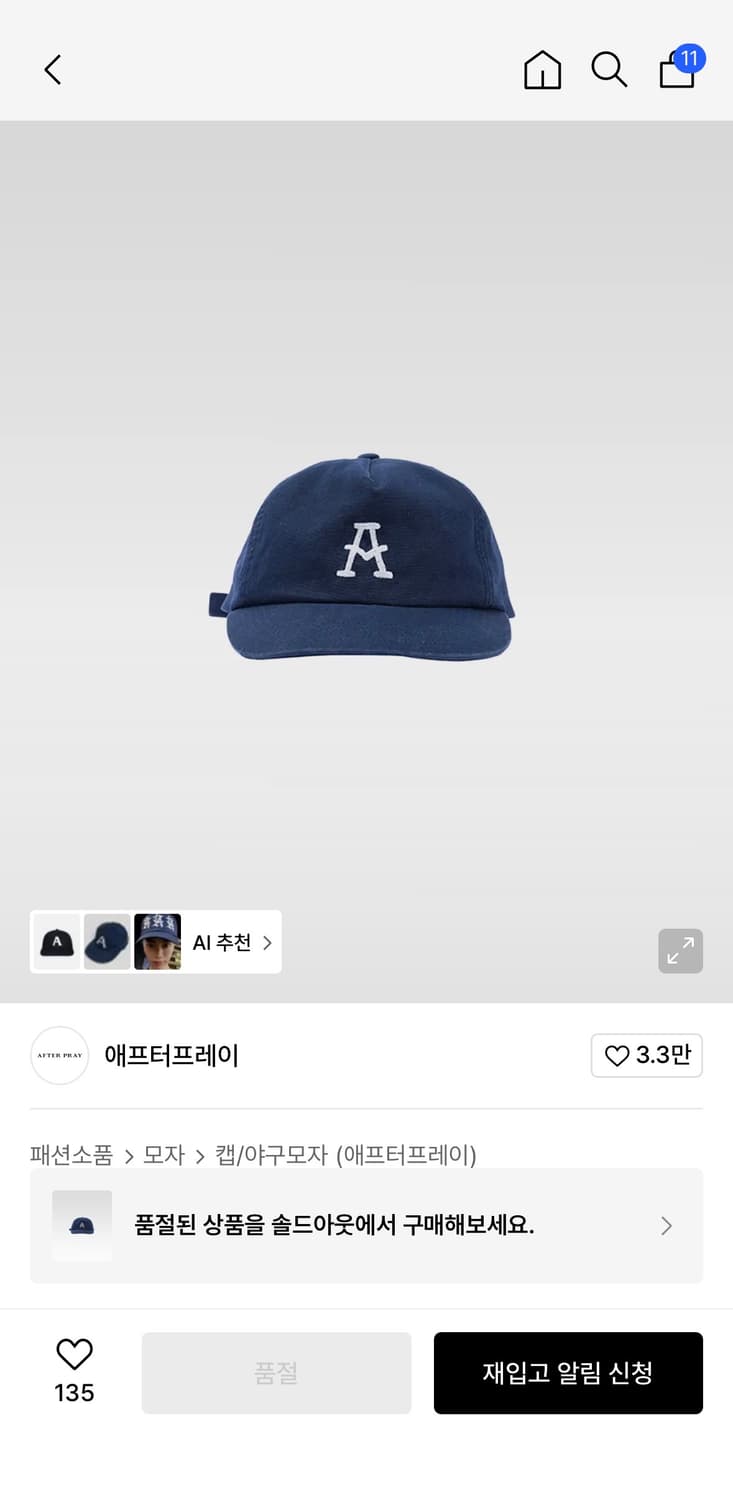
Task: Open the 패션소품 category link
Action: (x=71, y=1155)
